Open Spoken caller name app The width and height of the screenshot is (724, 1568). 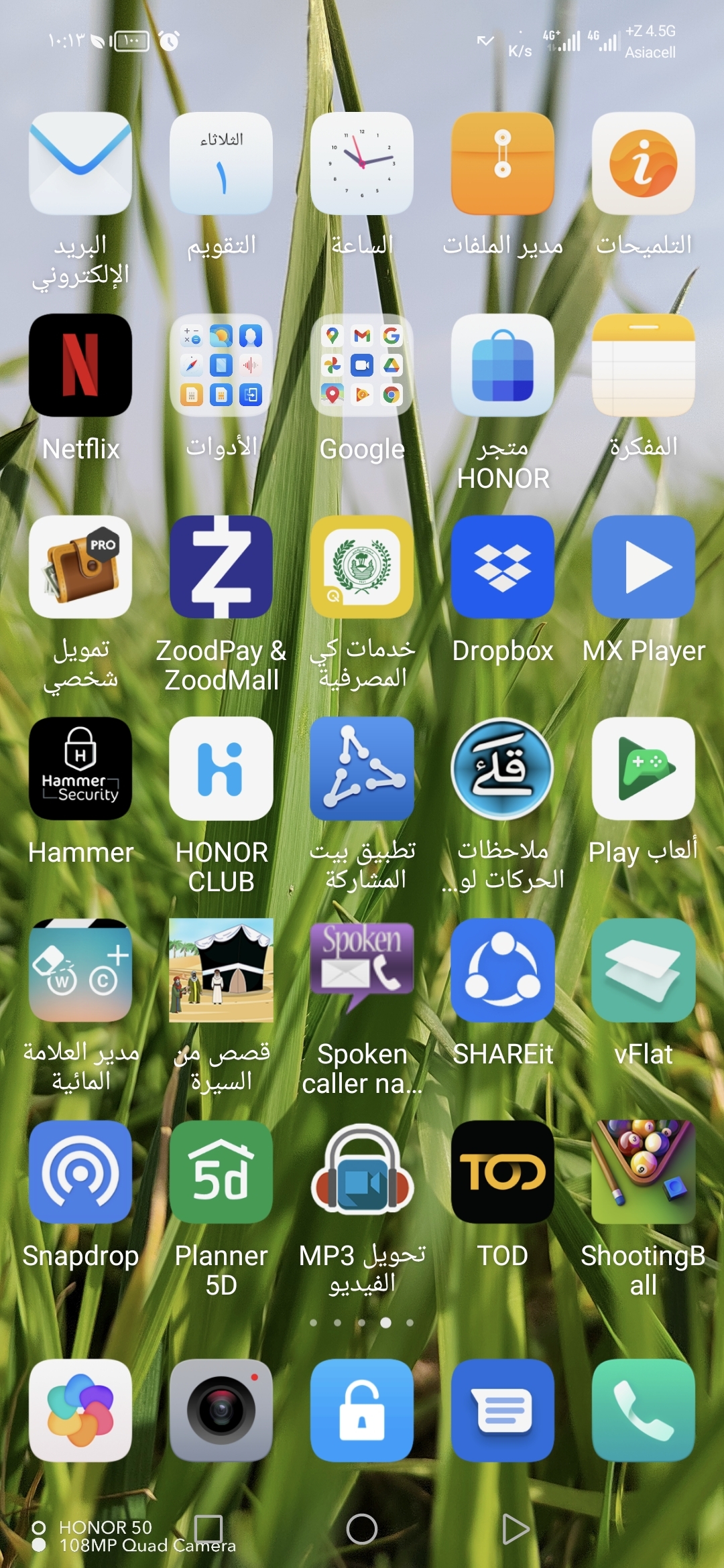[x=362, y=970]
